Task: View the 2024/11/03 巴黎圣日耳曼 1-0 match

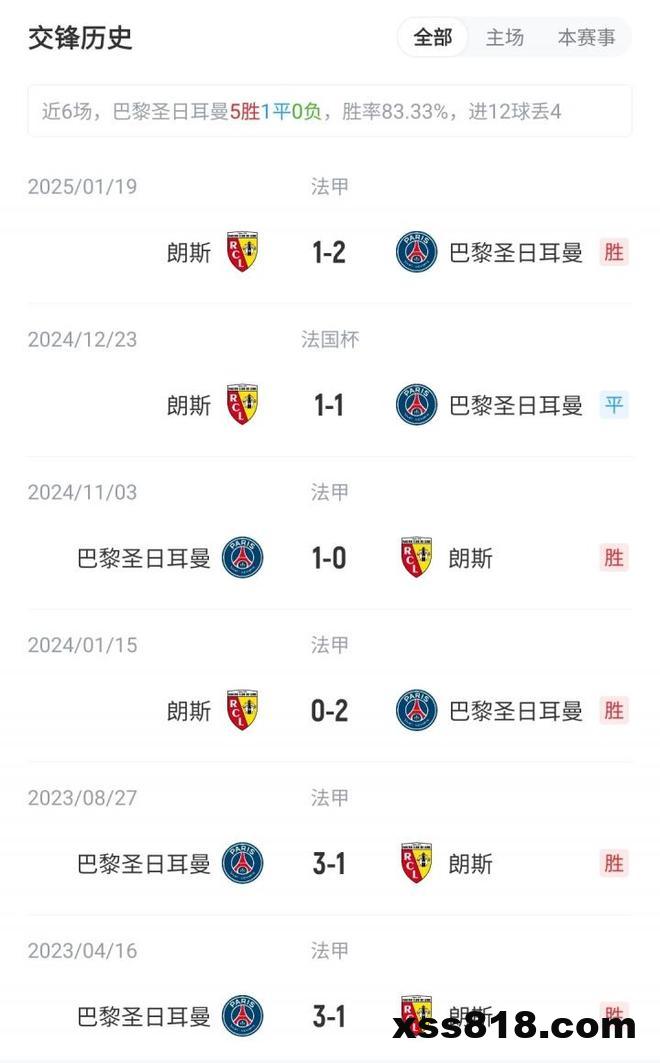Action: coord(329,558)
